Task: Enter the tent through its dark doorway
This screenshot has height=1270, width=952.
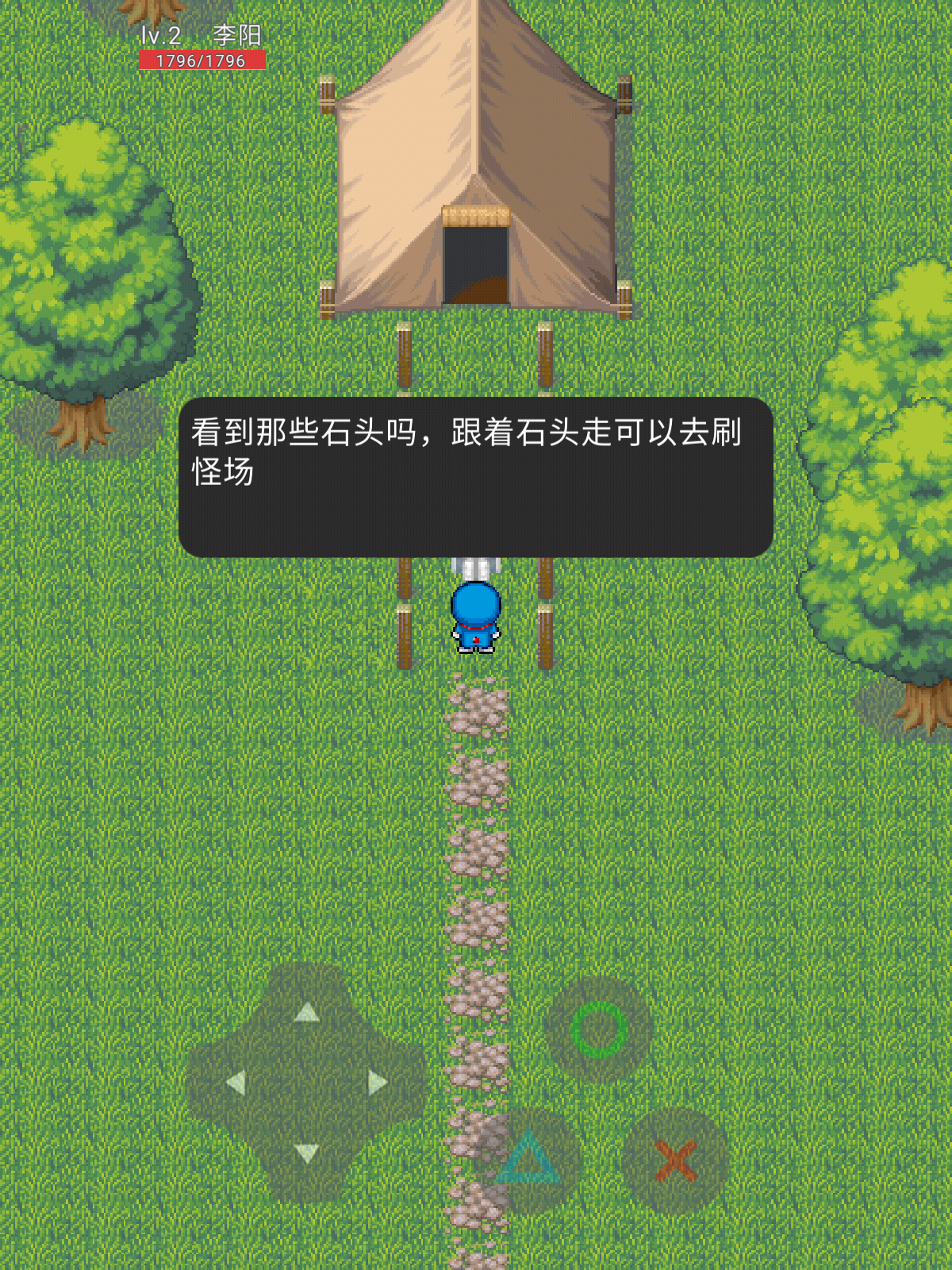Action: tap(476, 262)
